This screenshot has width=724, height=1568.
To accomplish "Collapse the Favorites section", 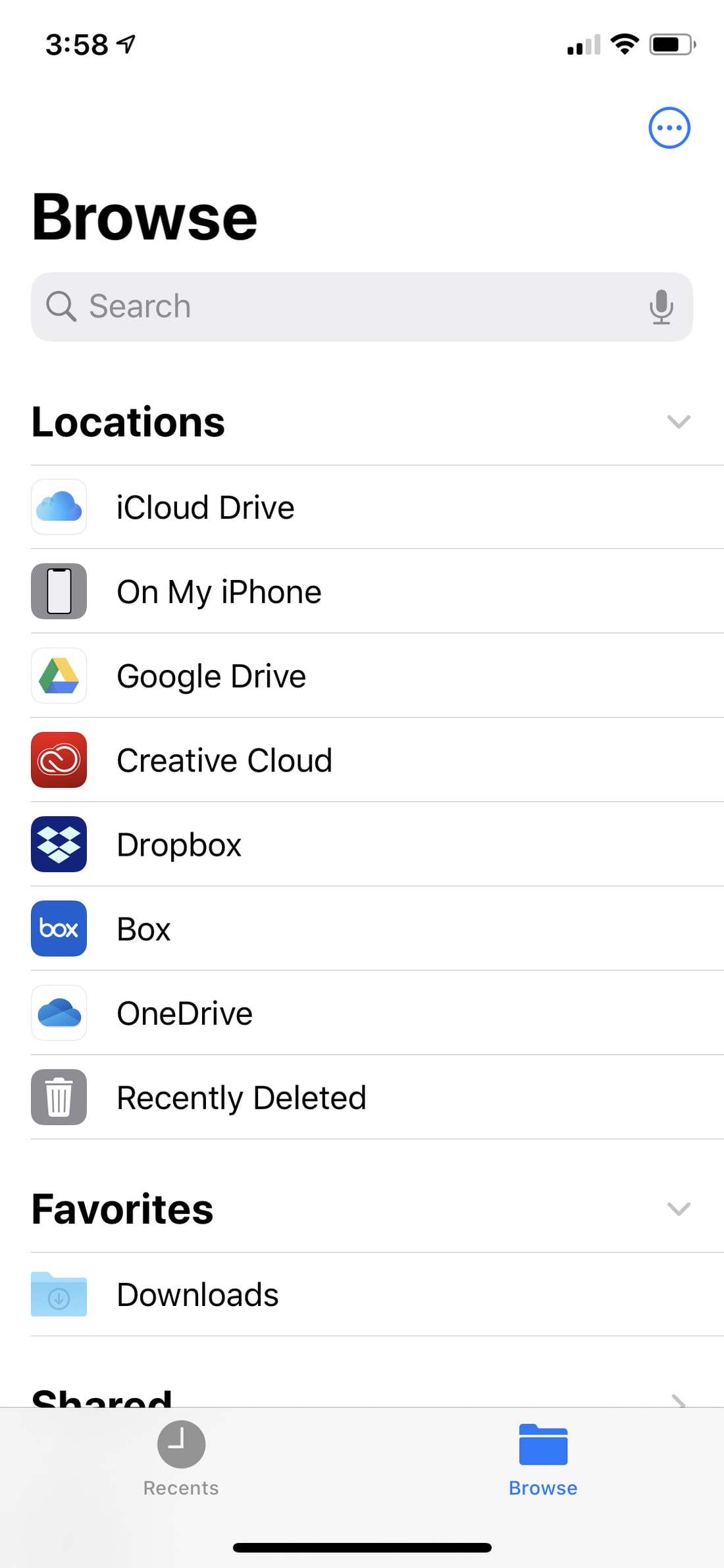I will [x=678, y=1209].
